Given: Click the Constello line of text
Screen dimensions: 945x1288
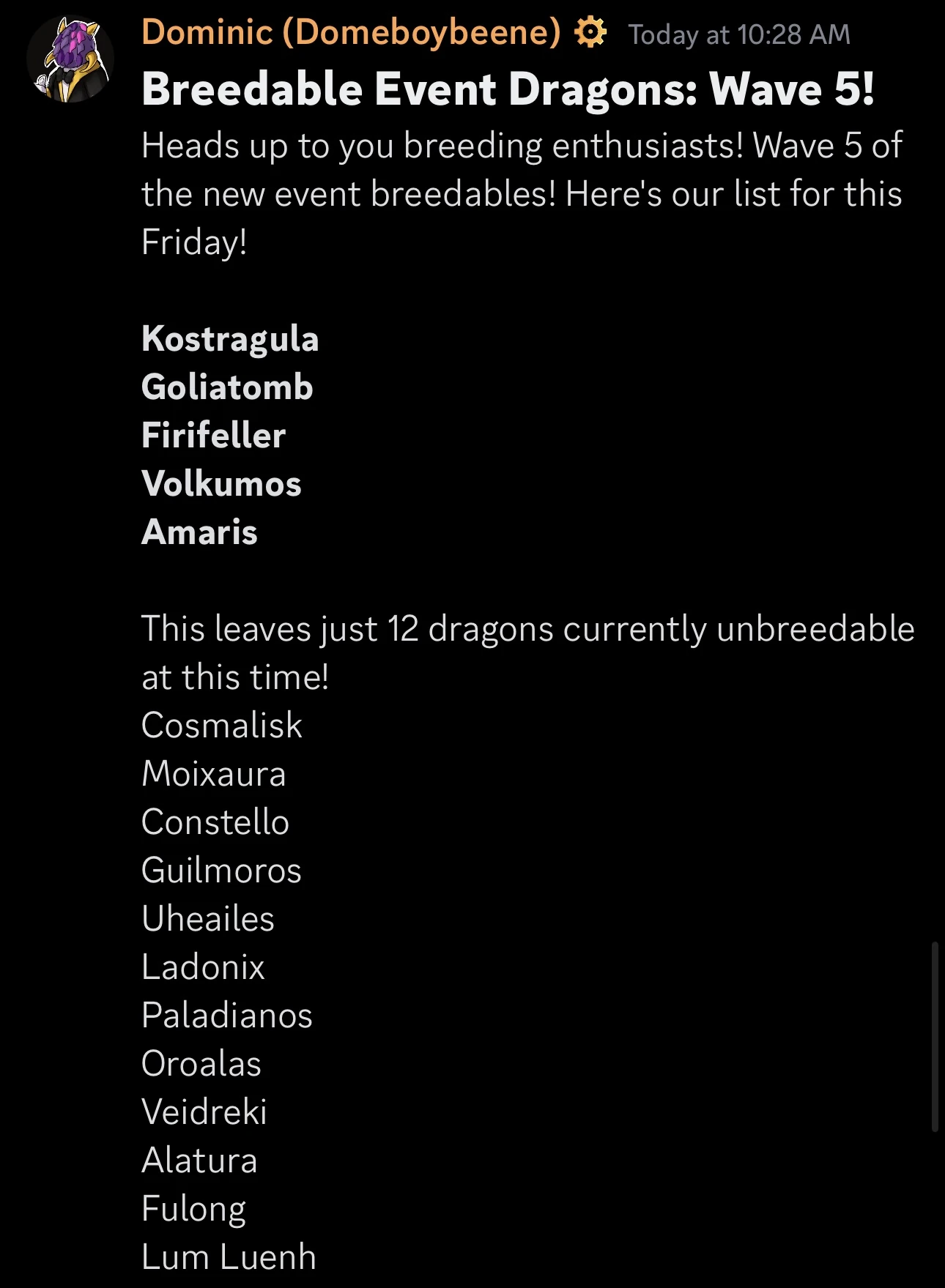Looking at the screenshot, I should (216, 822).
